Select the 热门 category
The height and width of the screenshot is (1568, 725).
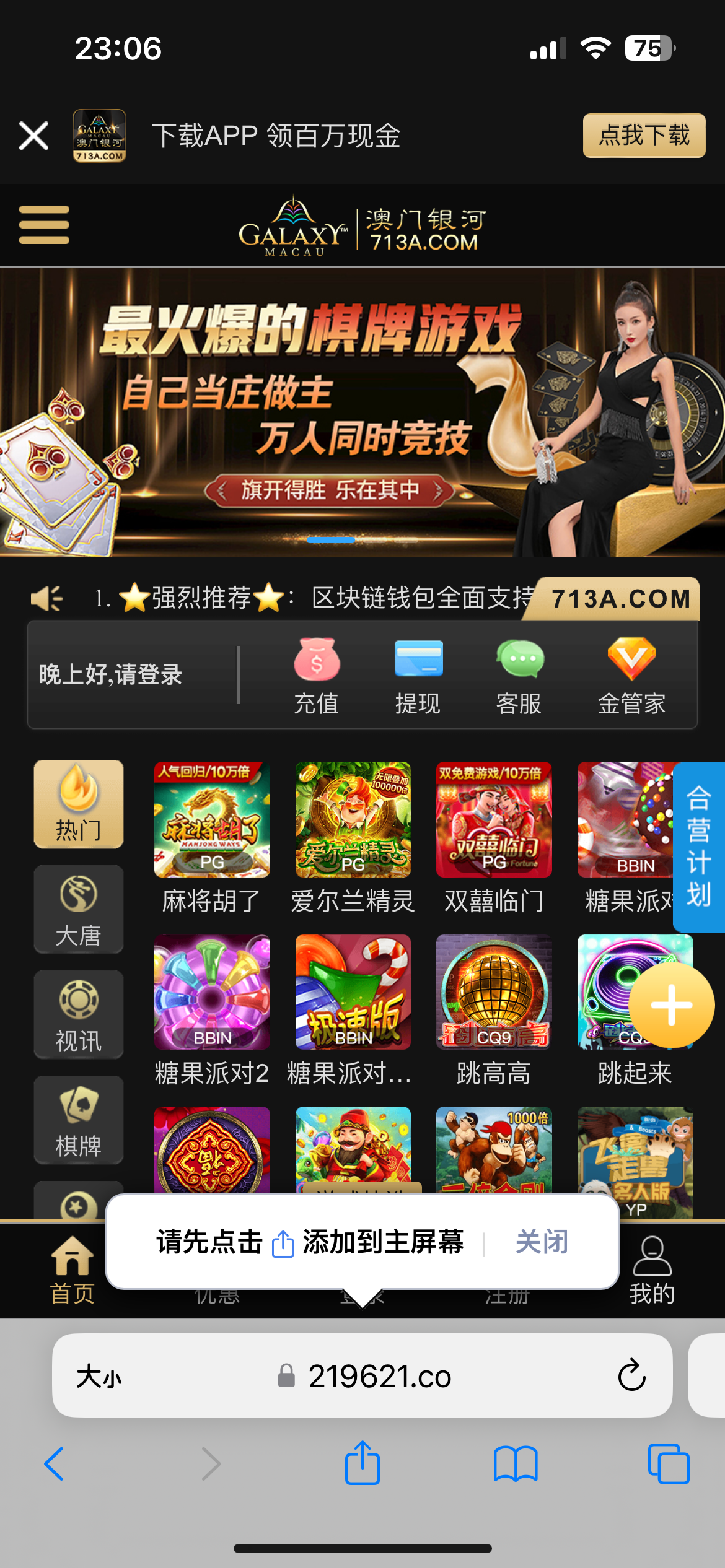click(x=79, y=804)
